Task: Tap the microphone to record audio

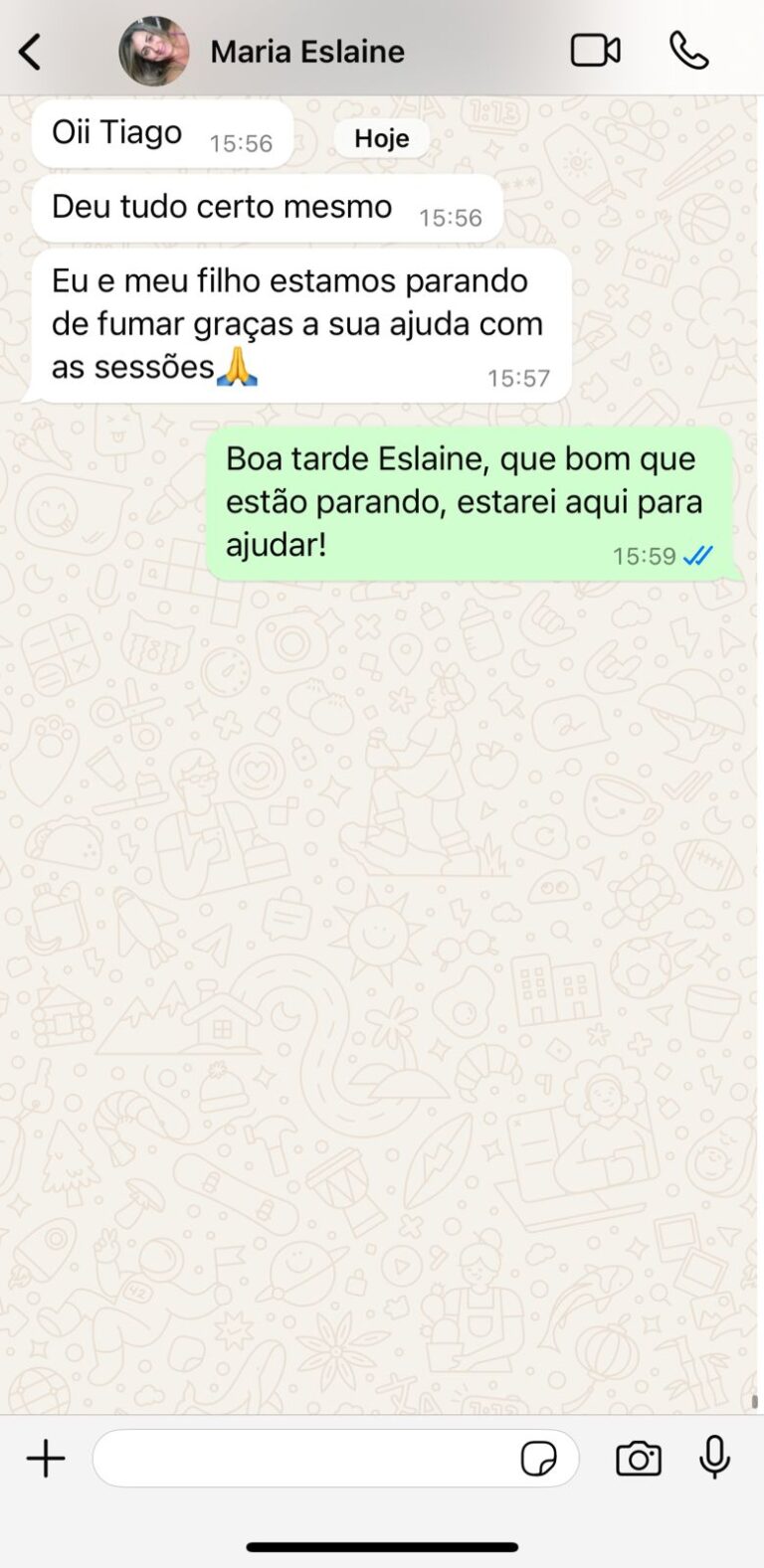Action: (x=714, y=1459)
